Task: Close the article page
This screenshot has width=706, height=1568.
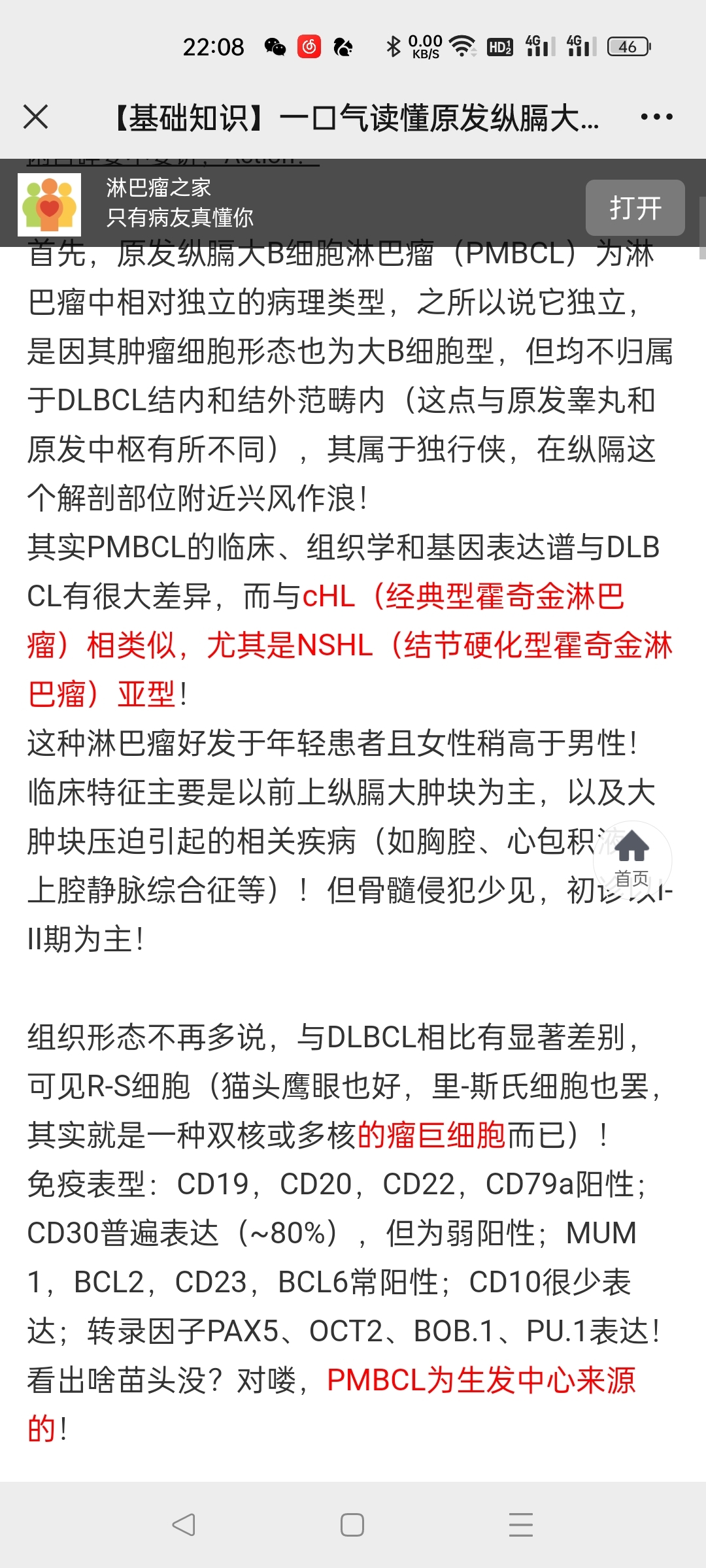Action: click(x=35, y=118)
